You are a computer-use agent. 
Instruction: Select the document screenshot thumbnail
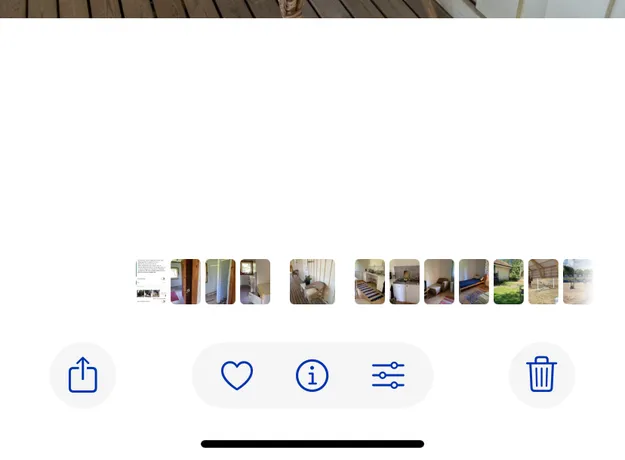click(x=151, y=282)
